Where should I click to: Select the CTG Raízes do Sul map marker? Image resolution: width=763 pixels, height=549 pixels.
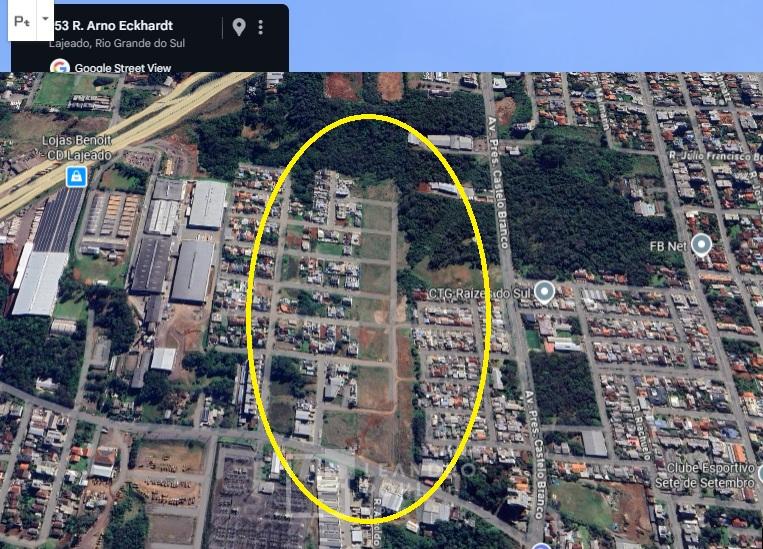[545, 292]
